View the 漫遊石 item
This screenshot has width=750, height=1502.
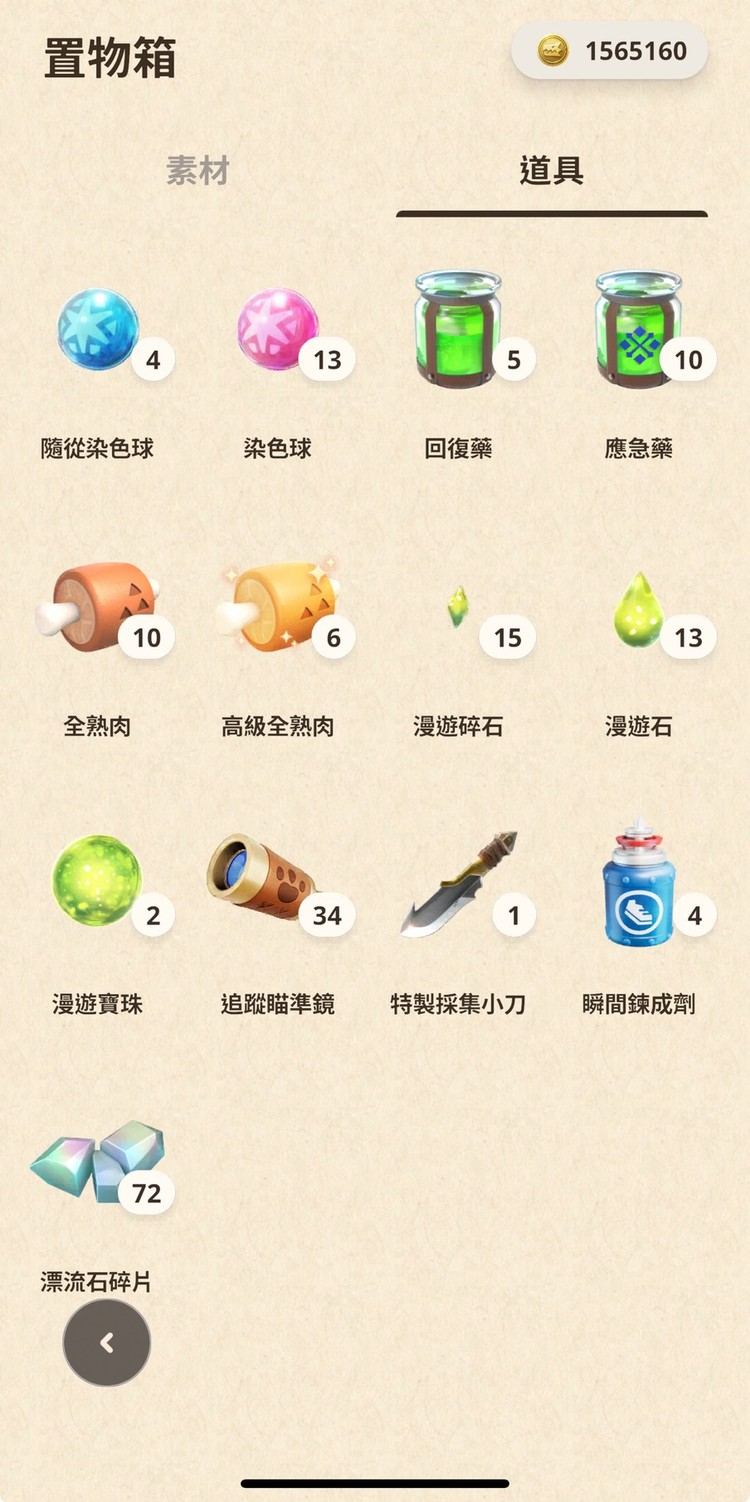(x=638, y=608)
